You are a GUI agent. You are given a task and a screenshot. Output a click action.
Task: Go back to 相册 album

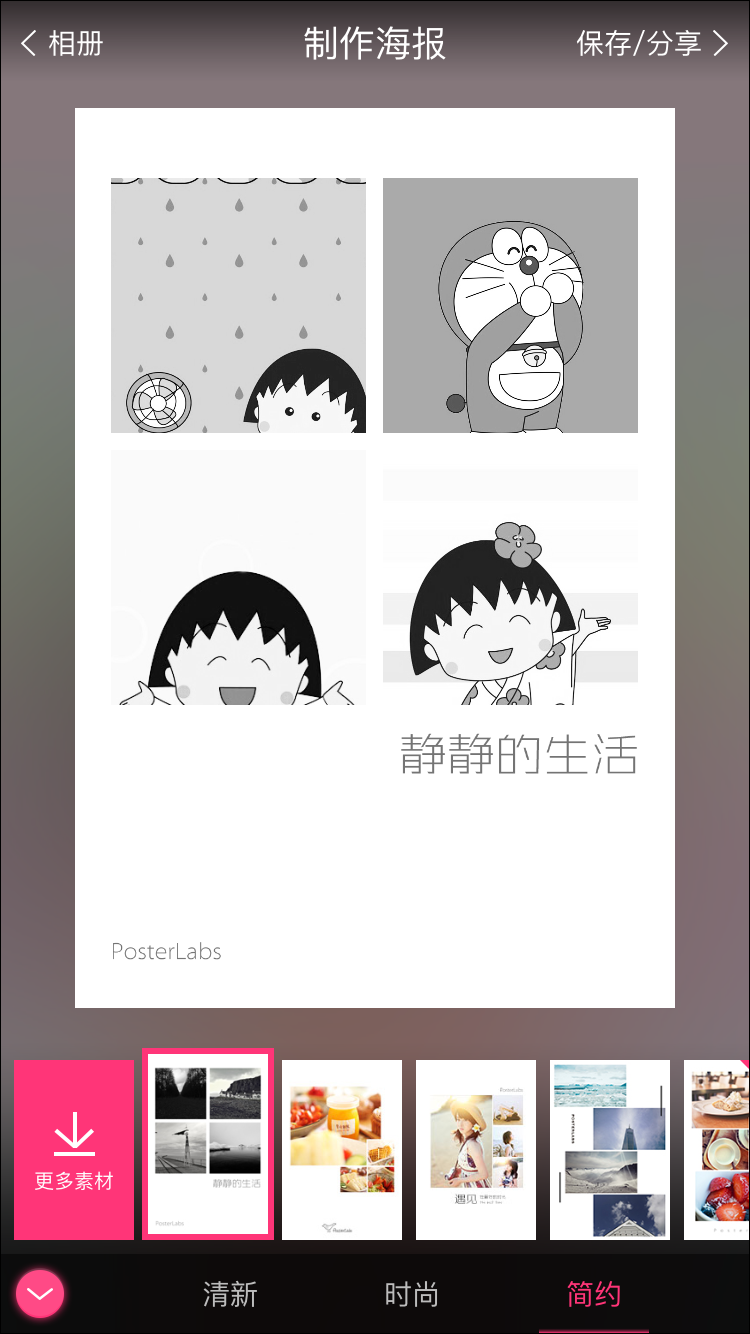(62, 44)
